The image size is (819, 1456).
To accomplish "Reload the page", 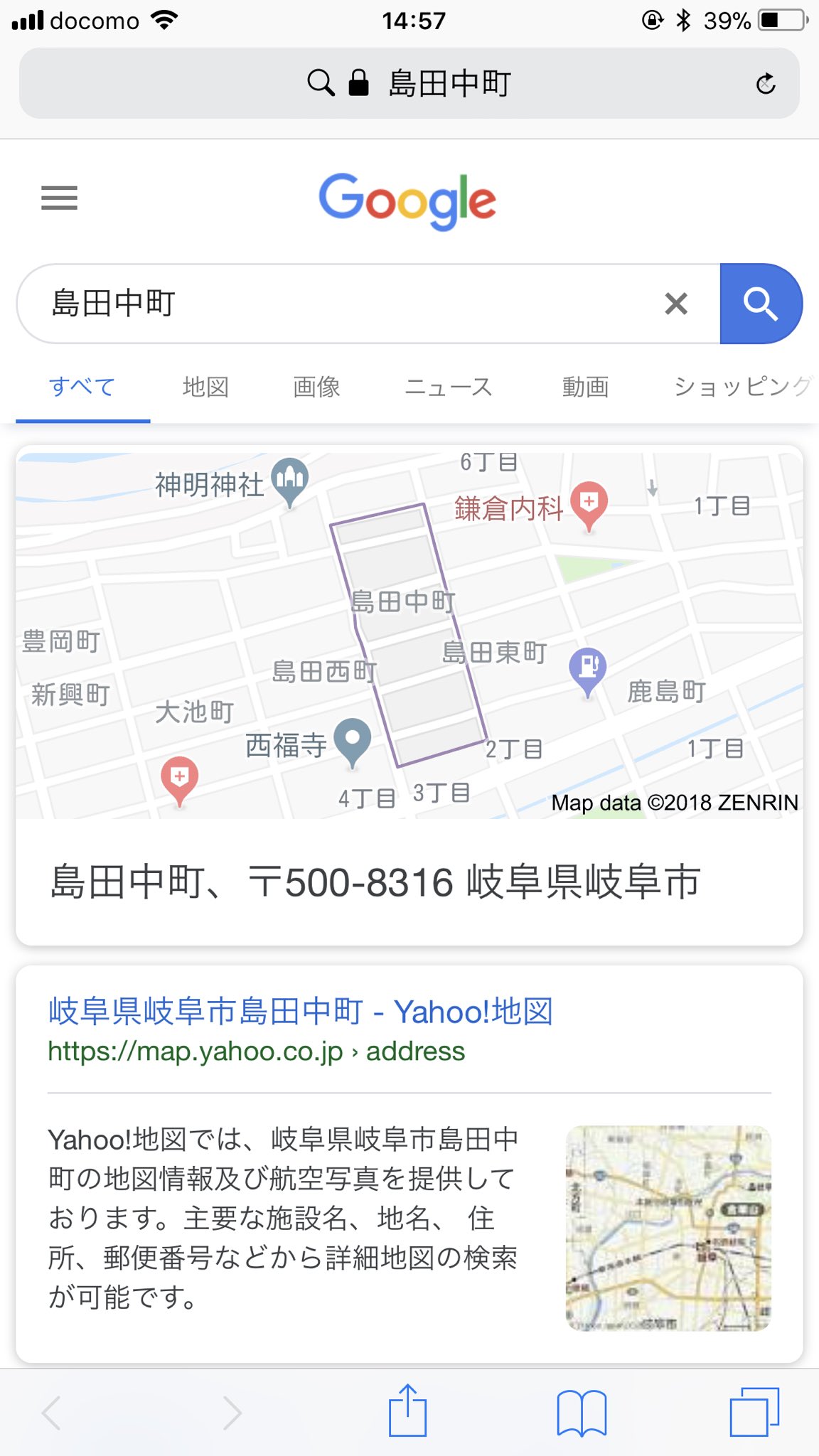I will point(766,84).
